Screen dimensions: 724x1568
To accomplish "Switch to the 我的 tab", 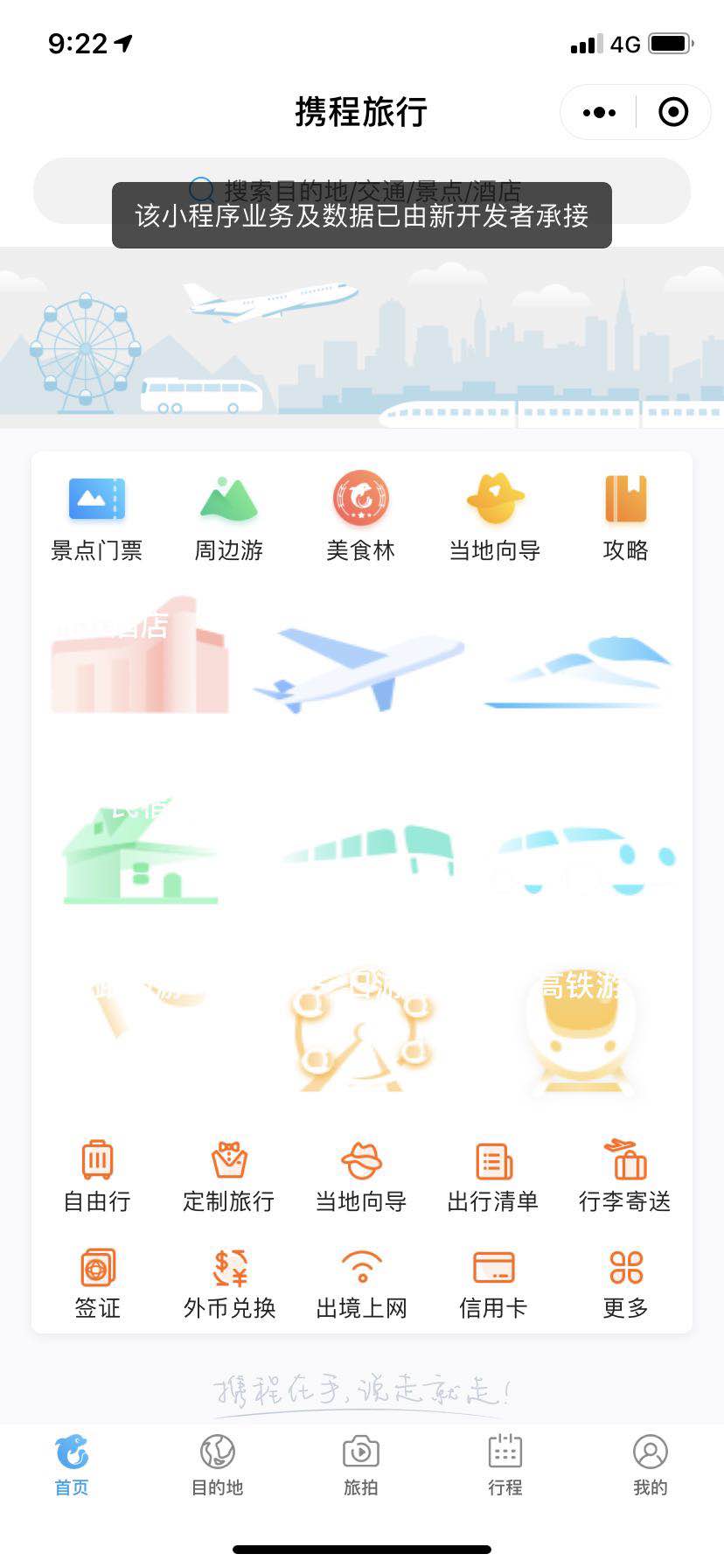I will (650, 1465).
